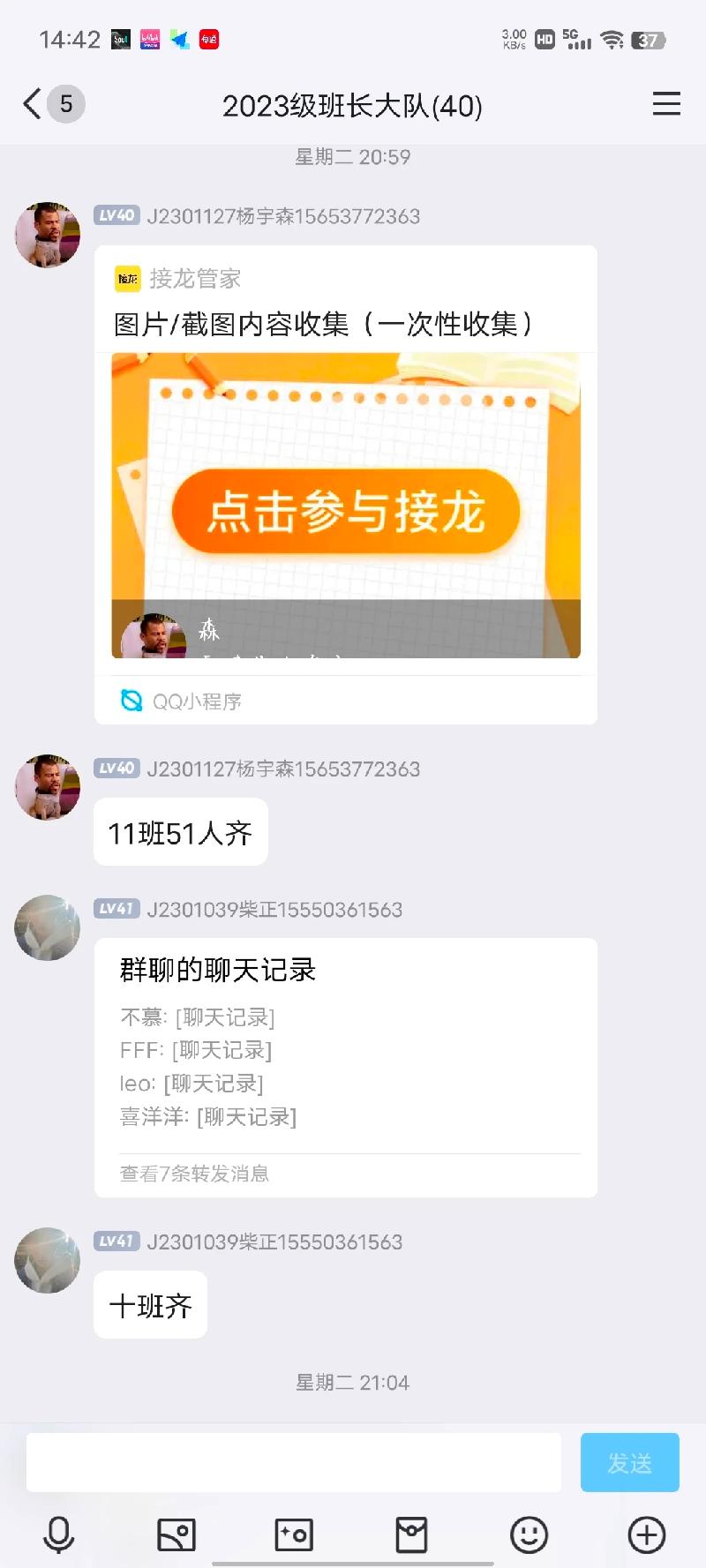Image resolution: width=706 pixels, height=1568 pixels.
Task: Open the forwarded 群聊的聊天记录 card
Action: (346, 1067)
